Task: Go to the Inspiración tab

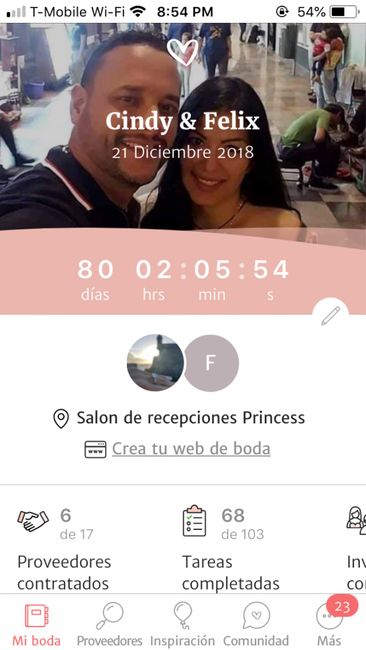Action: pos(182,624)
